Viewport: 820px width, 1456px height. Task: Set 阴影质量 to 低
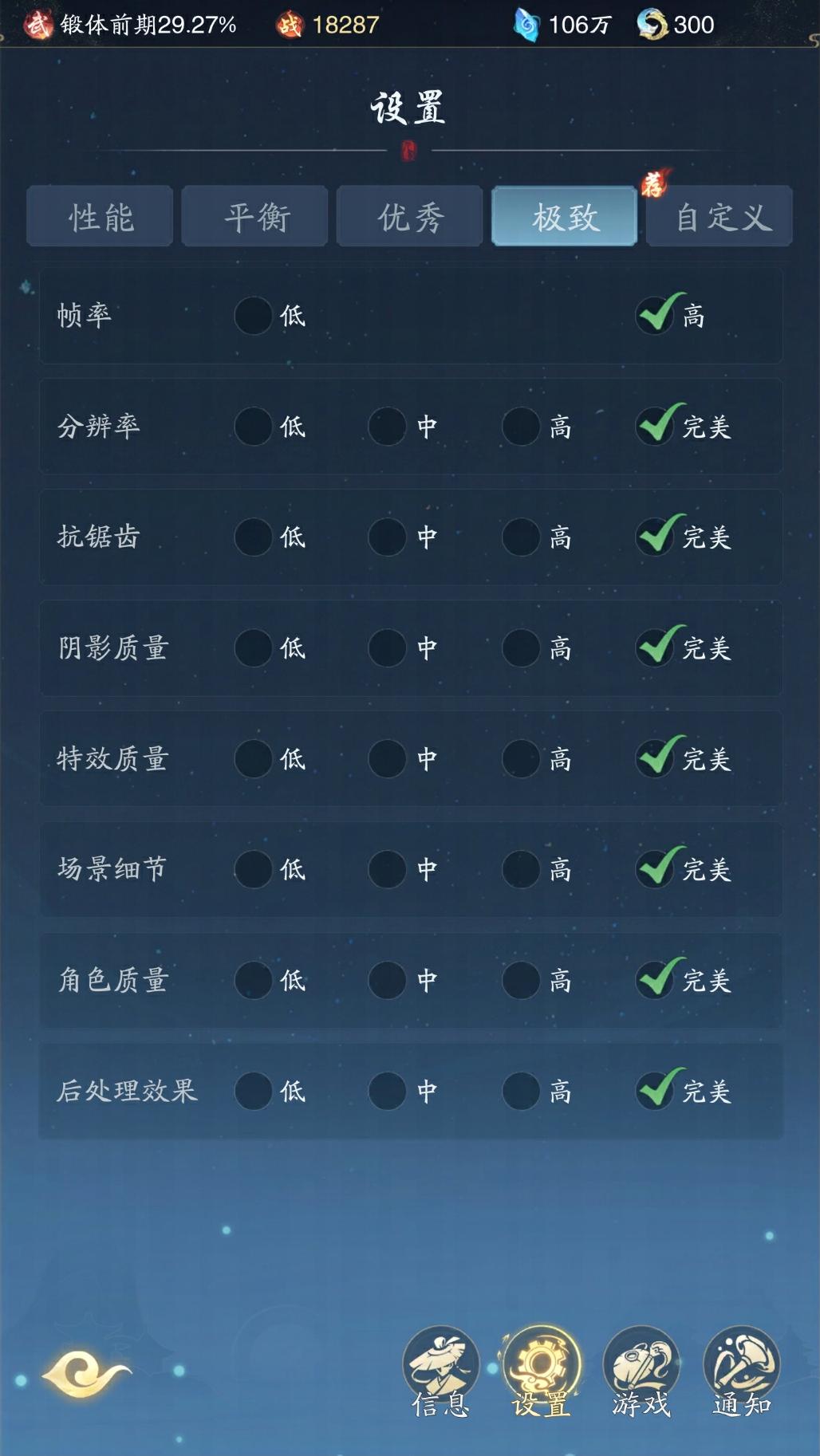click(254, 648)
